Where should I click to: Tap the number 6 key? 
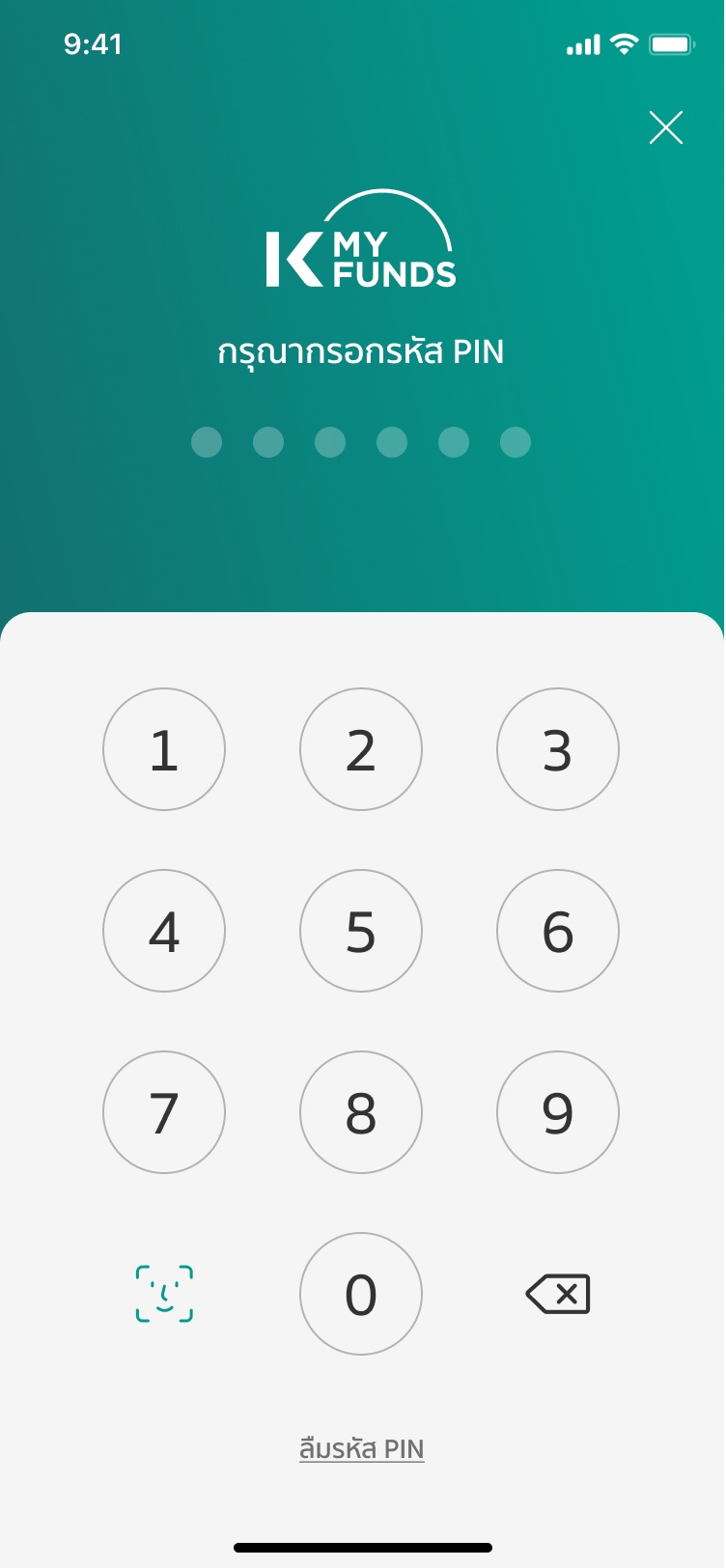(x=558, y=931)
